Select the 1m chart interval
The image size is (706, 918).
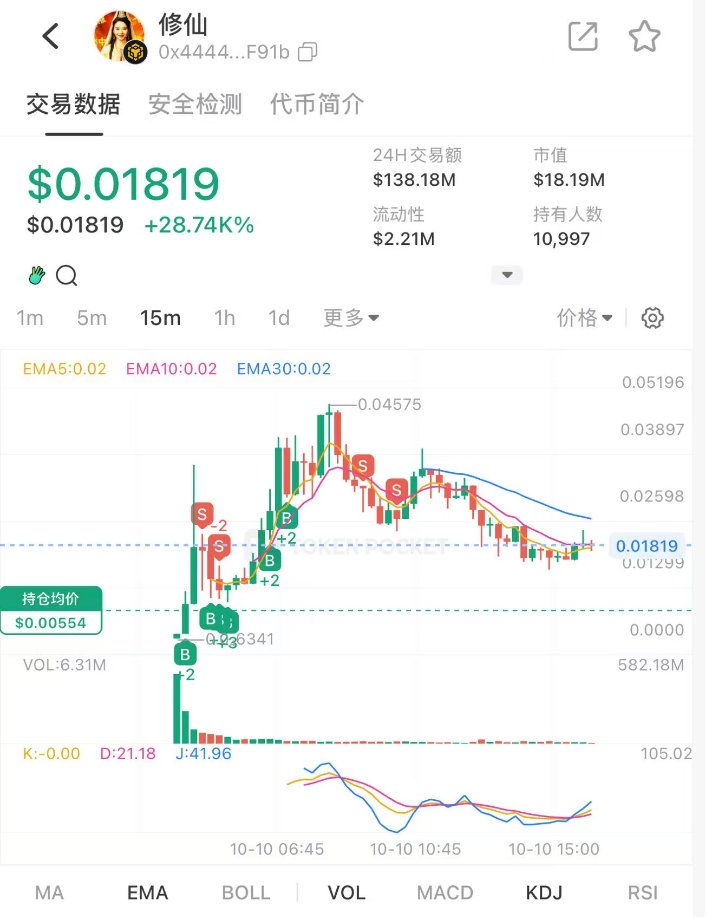click(x=30, y=318)
